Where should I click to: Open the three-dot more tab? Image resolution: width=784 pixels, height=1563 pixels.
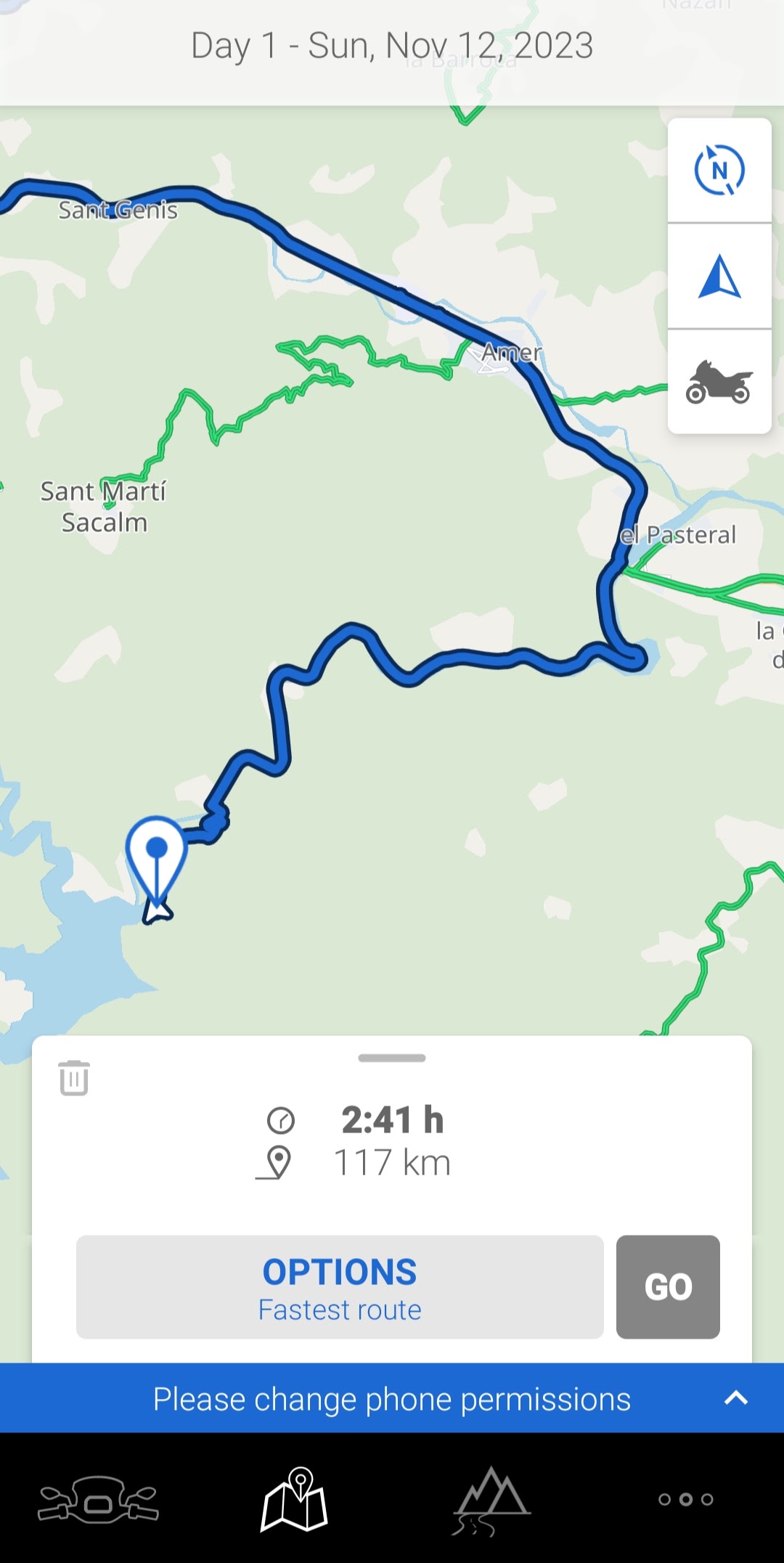point(686,1499)
